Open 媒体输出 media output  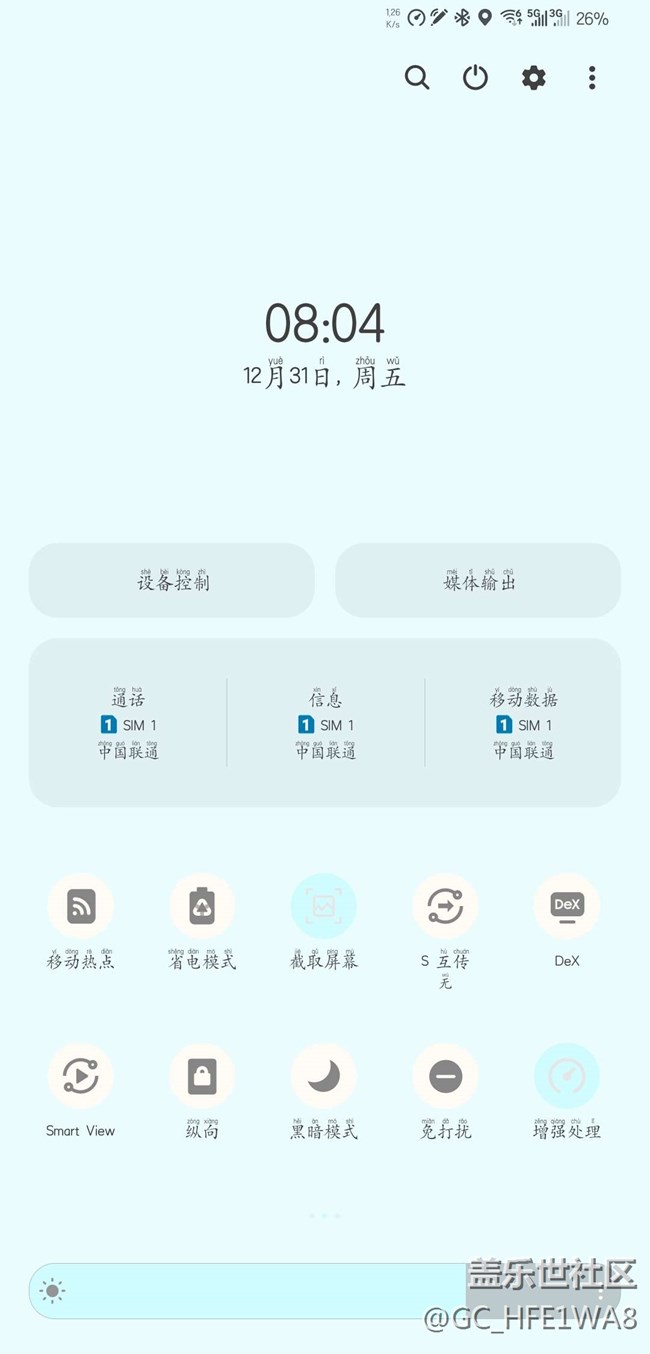coord(478,580)
